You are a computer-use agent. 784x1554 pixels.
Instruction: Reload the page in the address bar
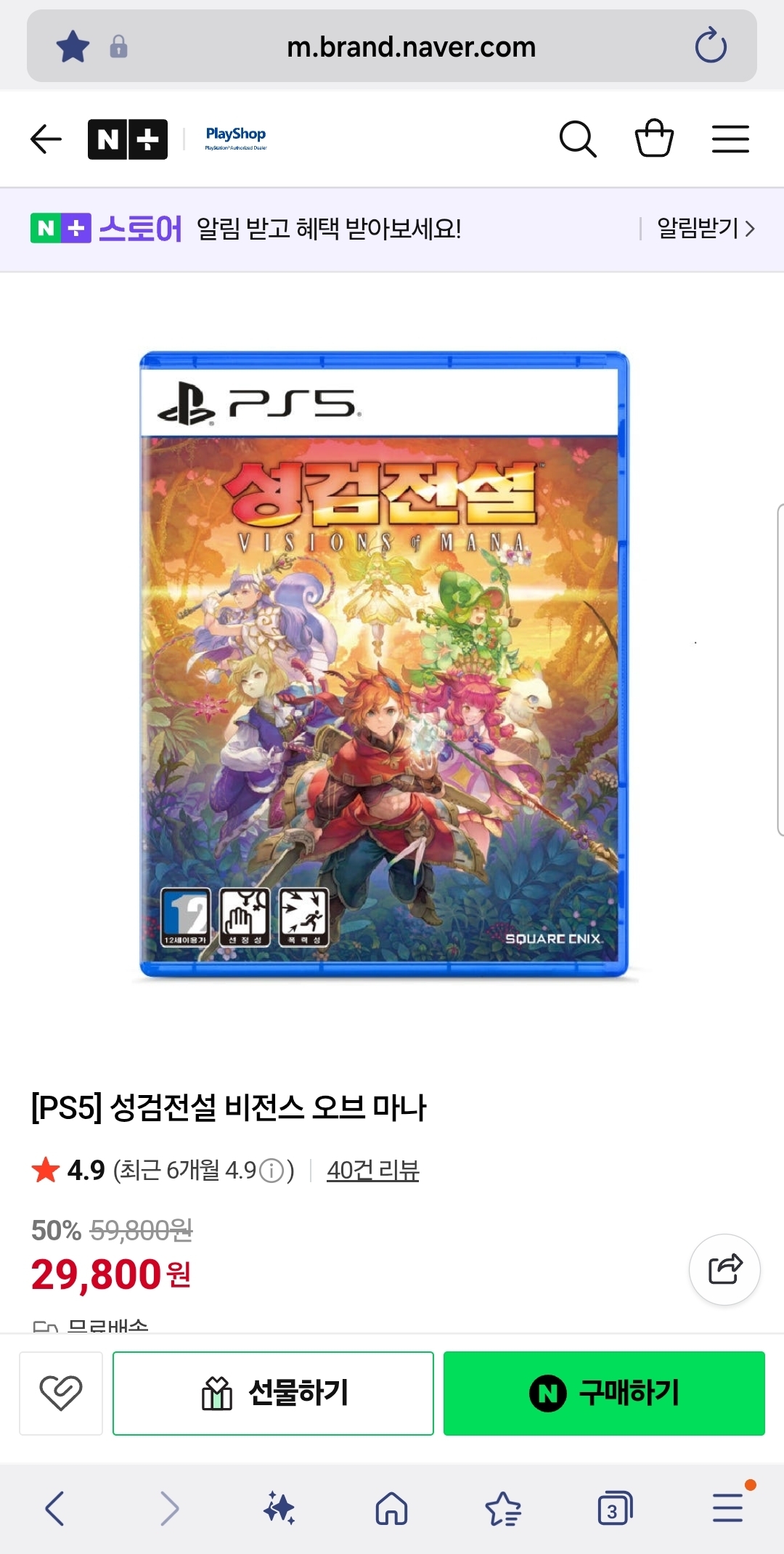(x=710, y=46)
